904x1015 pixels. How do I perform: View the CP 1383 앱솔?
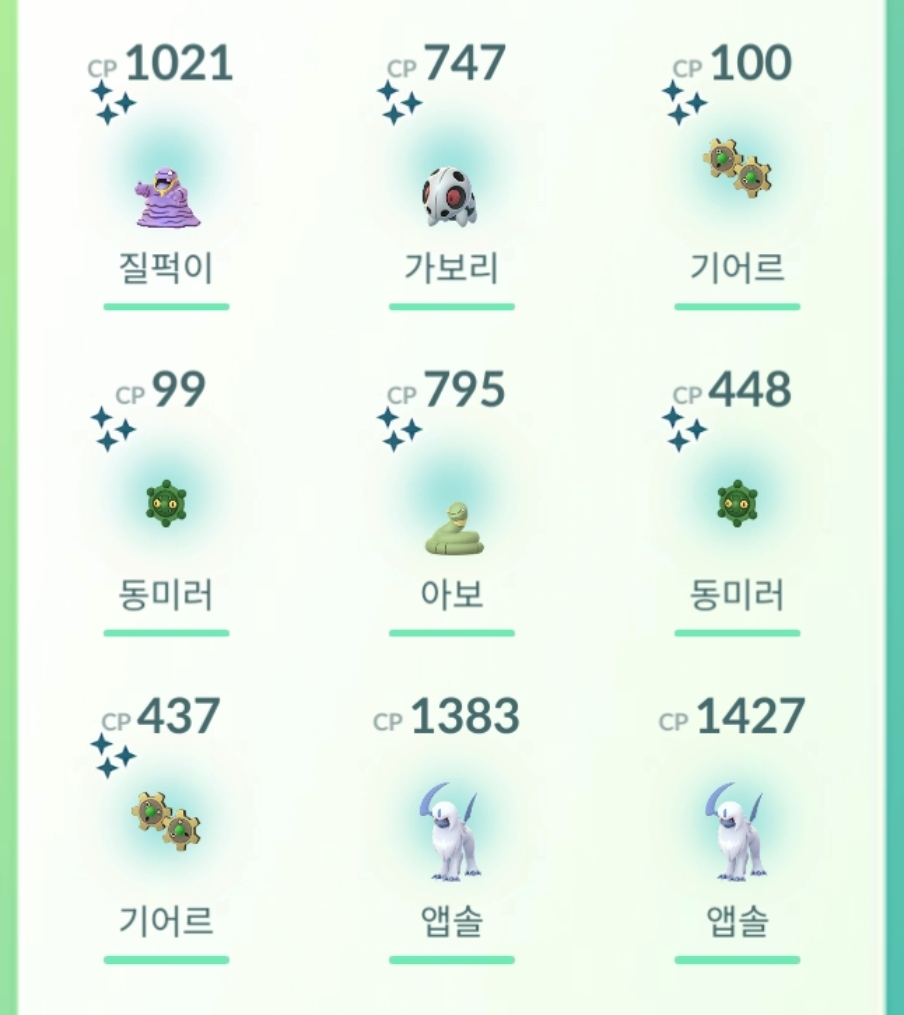(x=451, y=832)
